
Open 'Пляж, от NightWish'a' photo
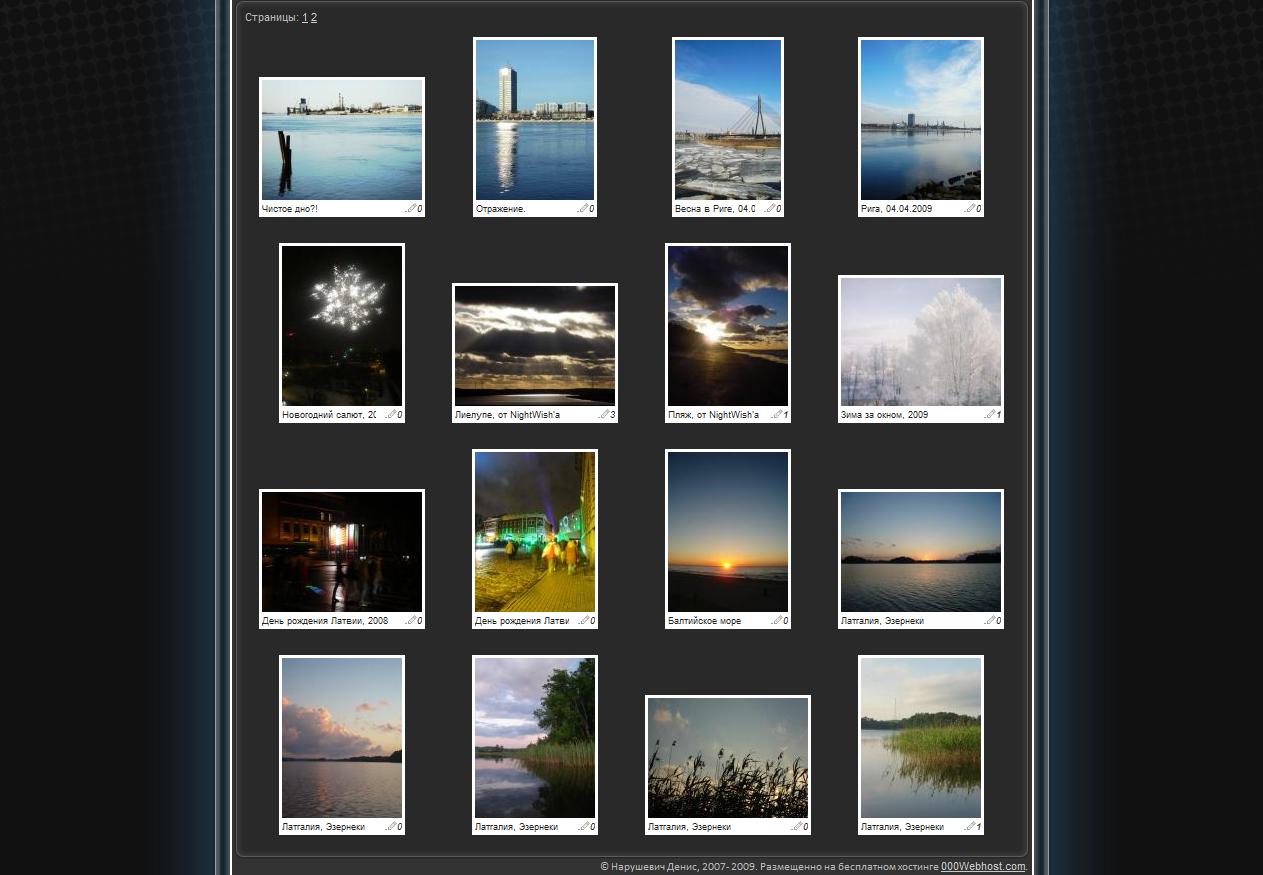pyautogui.click(x=727, y=326)
